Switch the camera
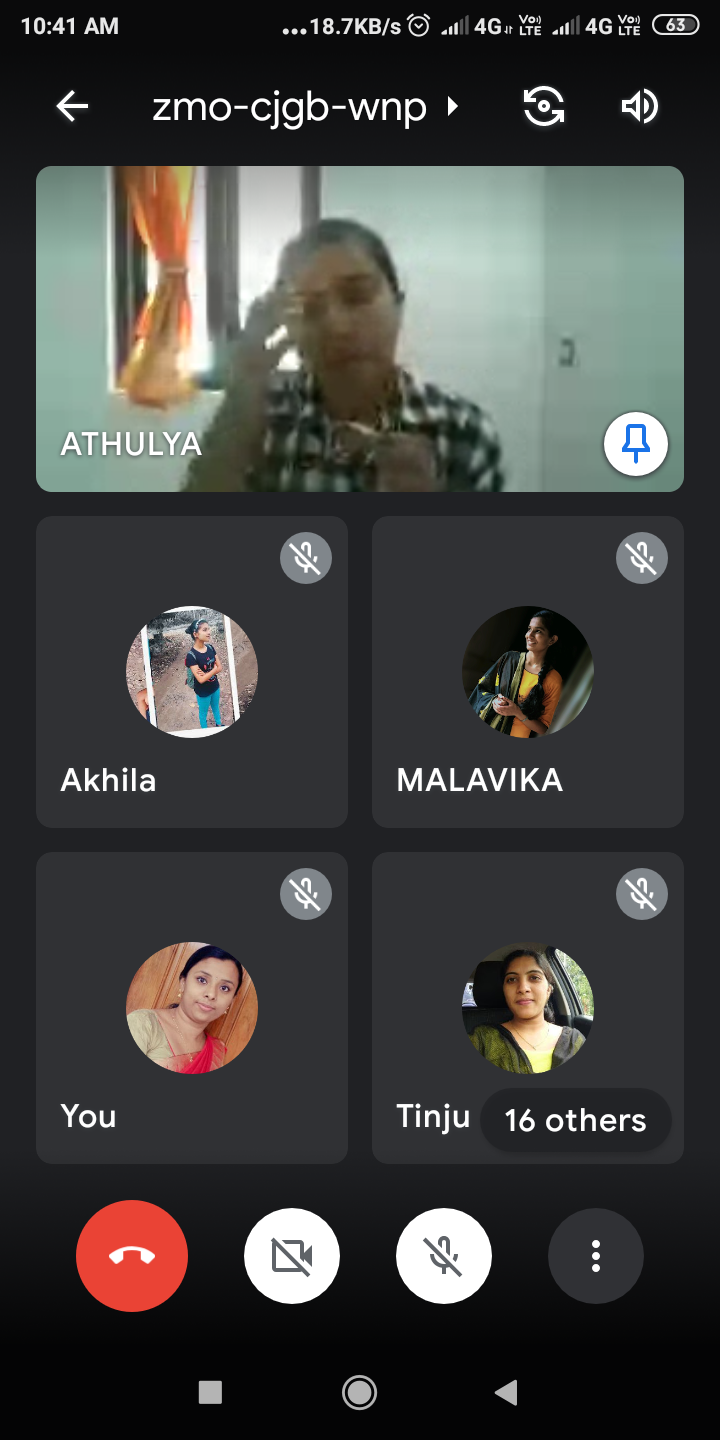 (544, 106)
